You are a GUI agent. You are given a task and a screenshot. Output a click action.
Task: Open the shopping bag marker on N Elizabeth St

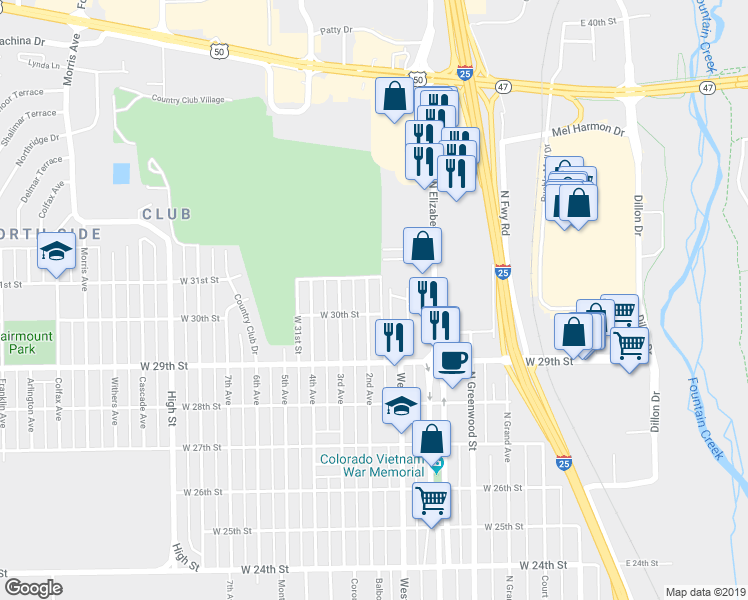click(422, 247)
